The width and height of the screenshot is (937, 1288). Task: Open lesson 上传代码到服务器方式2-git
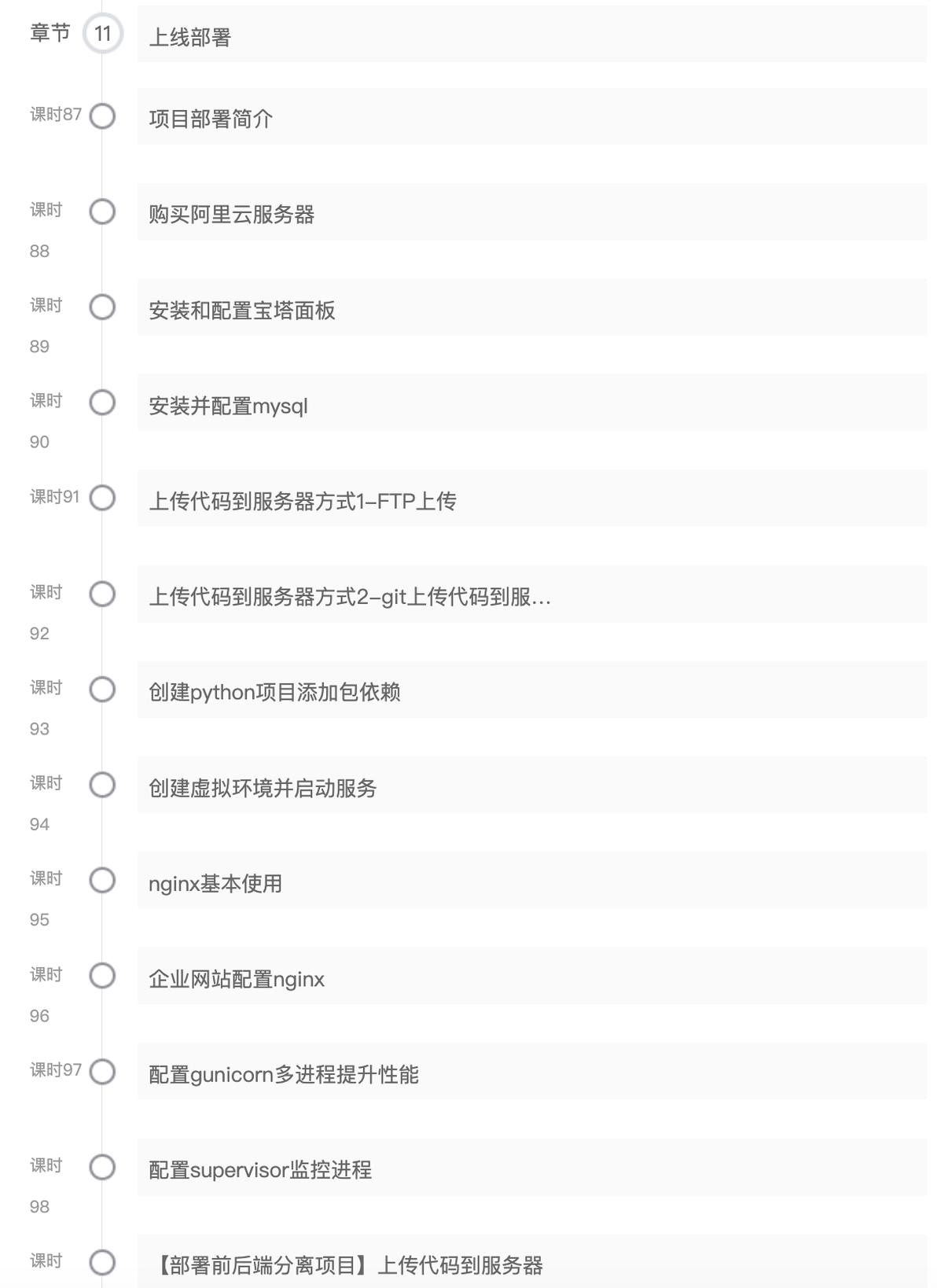[x=532, y=594]
